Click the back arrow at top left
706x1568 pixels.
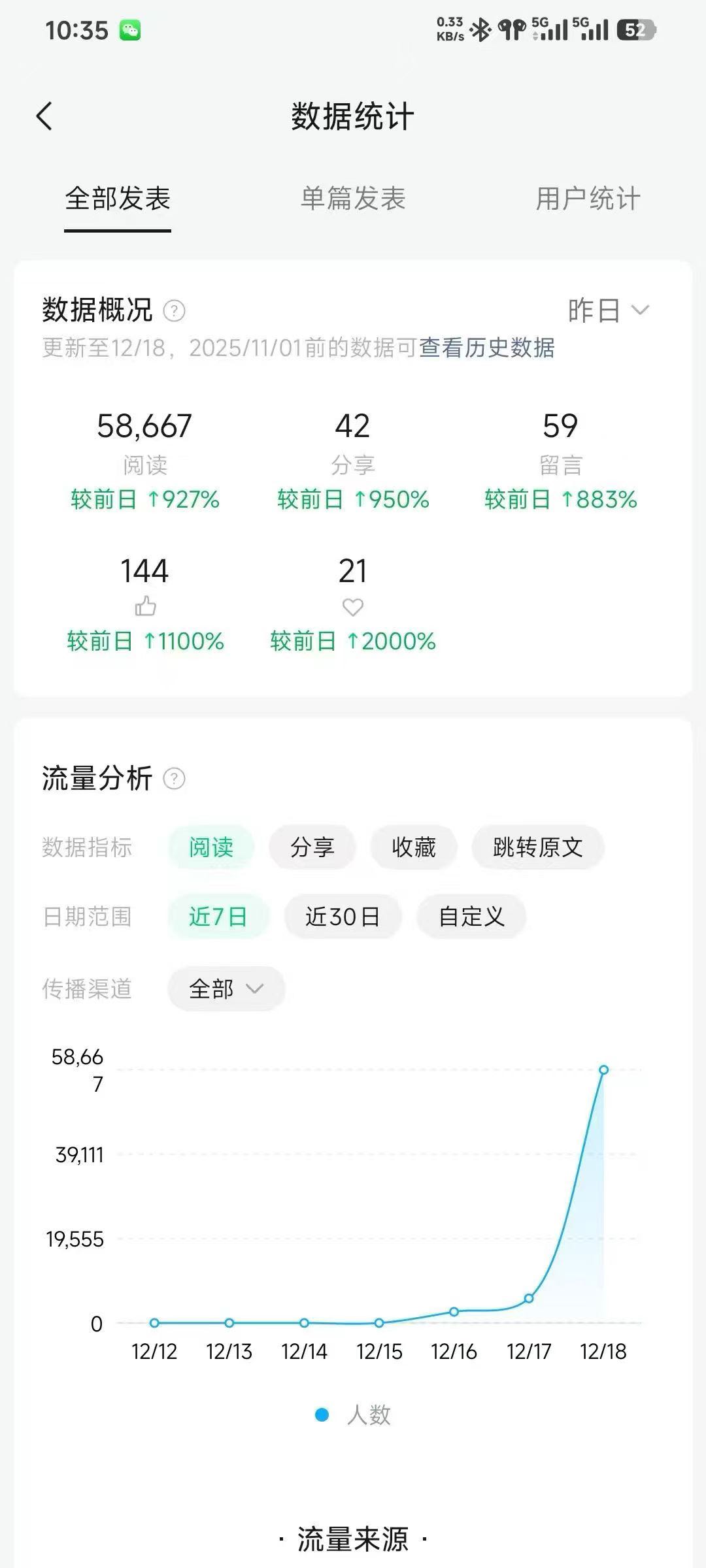(44, 116)
